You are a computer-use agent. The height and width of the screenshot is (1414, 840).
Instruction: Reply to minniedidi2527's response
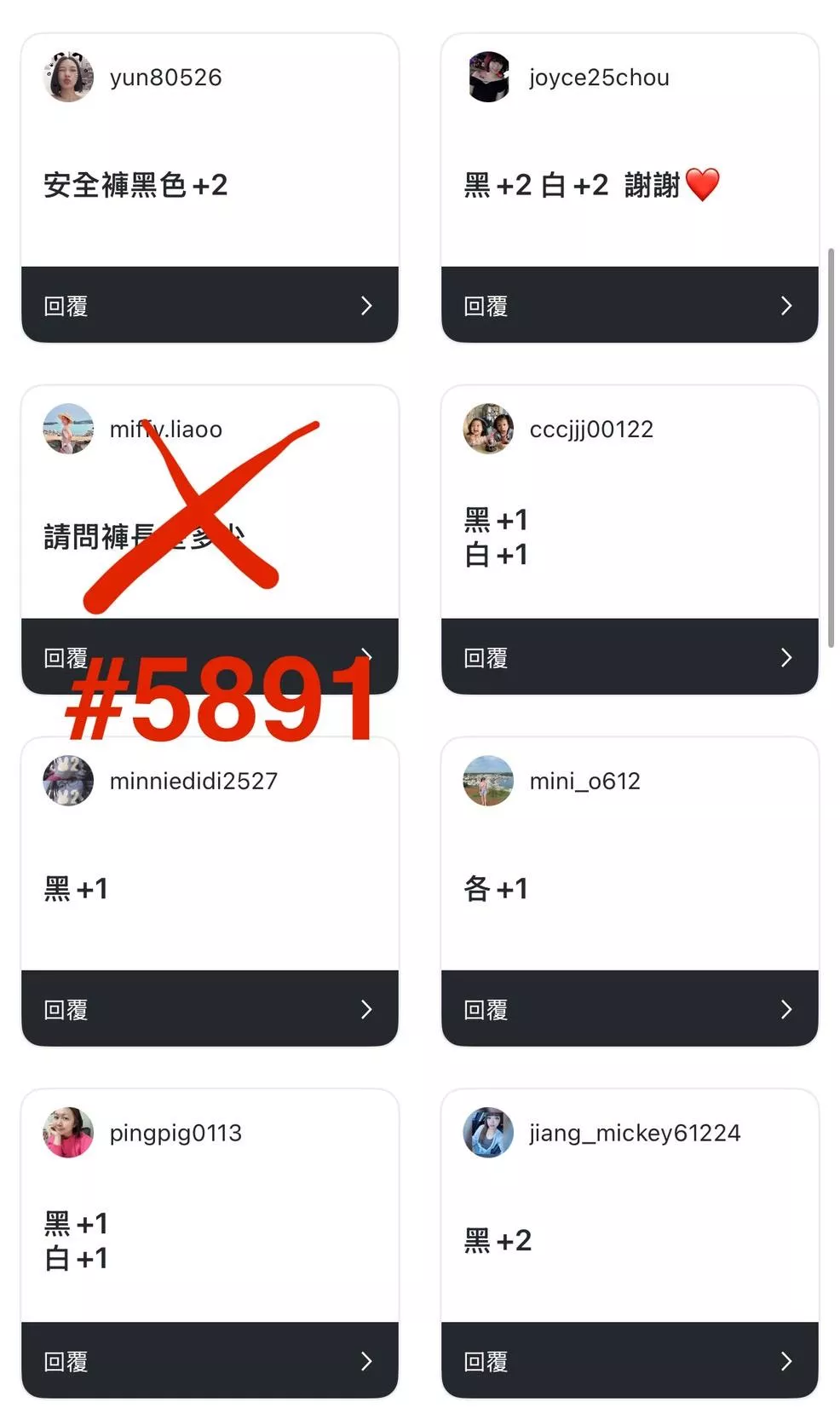pyautogui.click(x=210, y=1009)
